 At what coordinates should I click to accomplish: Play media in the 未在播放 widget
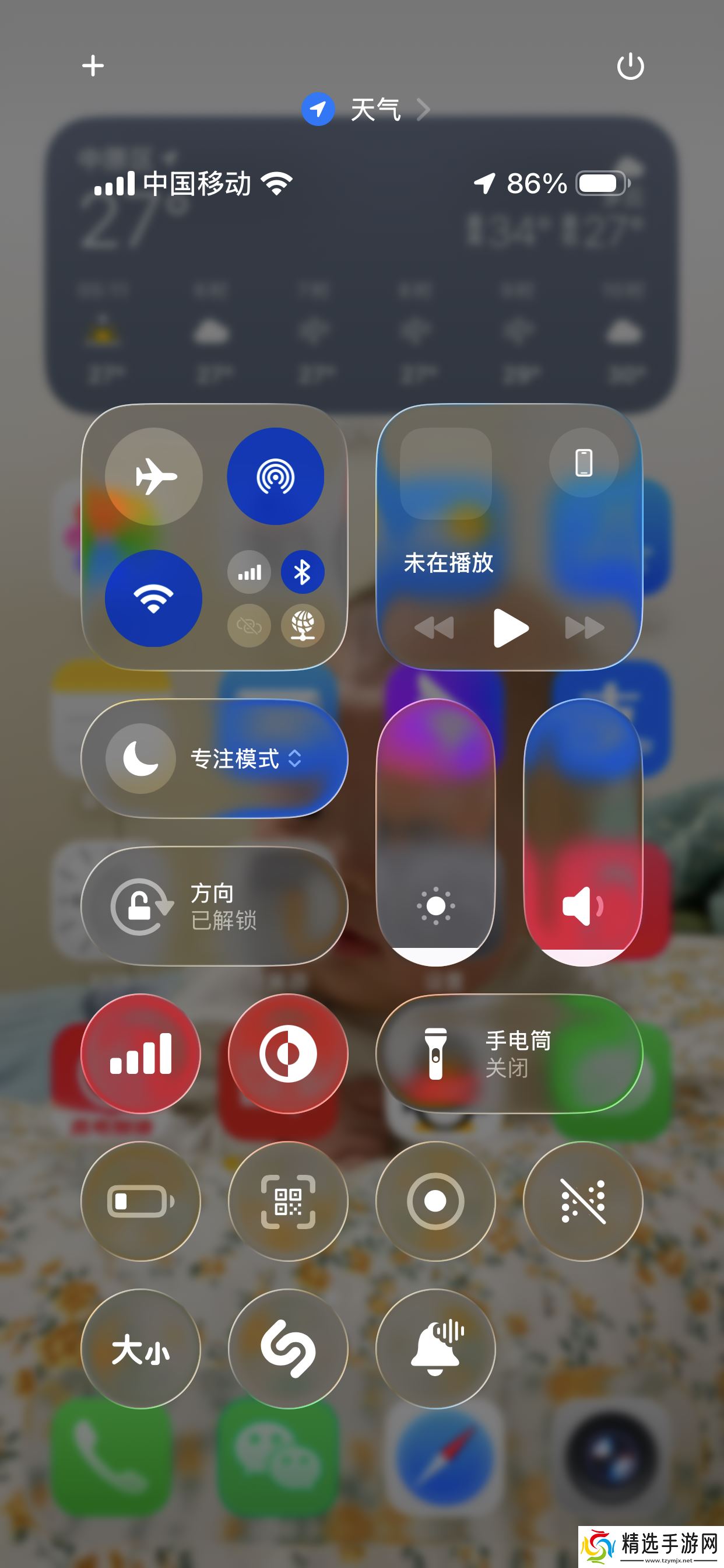(x=510, y=628)
